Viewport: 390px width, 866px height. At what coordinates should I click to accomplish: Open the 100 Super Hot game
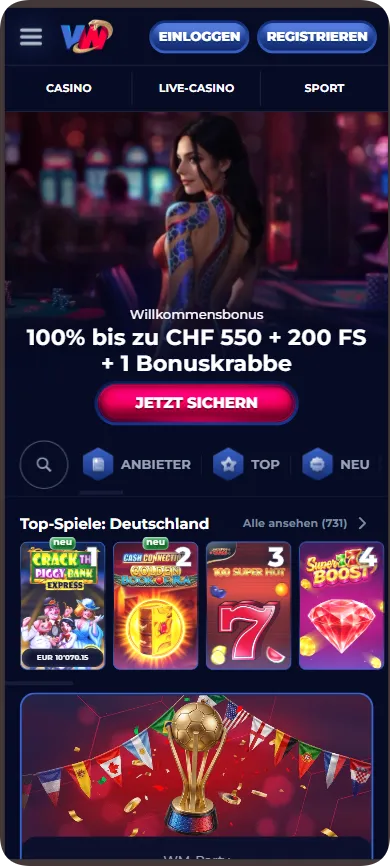(x=249, y=606)
